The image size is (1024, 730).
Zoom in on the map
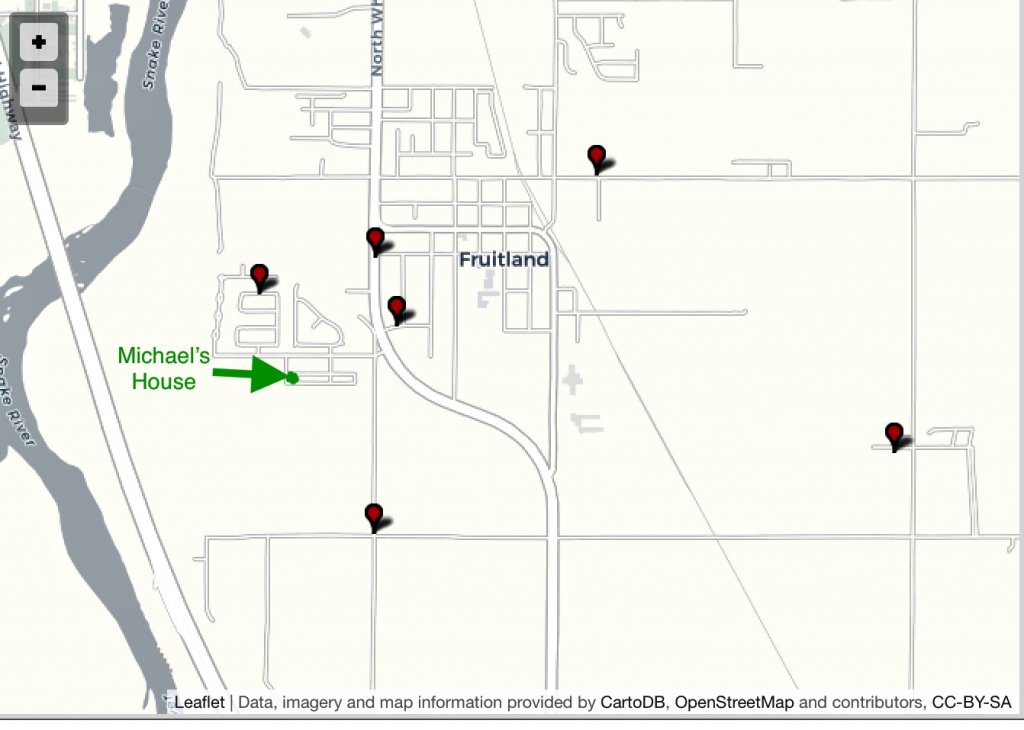pos(39,43)
